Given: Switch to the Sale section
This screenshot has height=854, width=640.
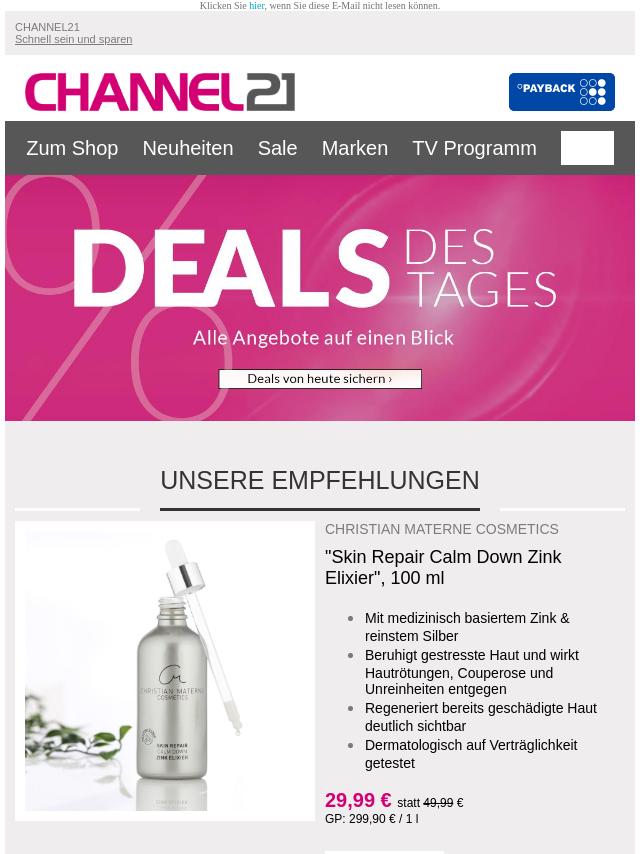Looking at the screenshot, I should coord(277,148).
